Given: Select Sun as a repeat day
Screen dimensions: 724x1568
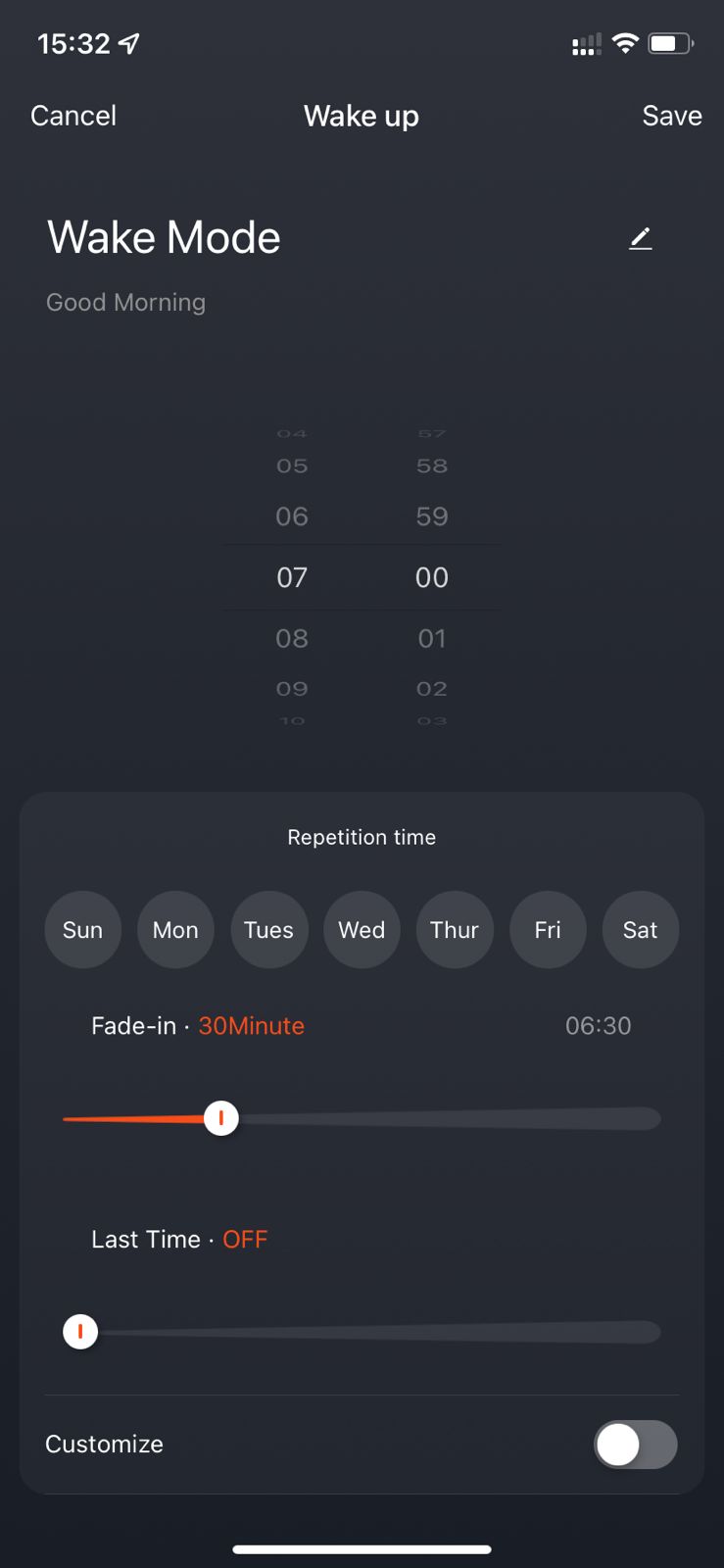Looking at the screenshot, I should point(82,930).
